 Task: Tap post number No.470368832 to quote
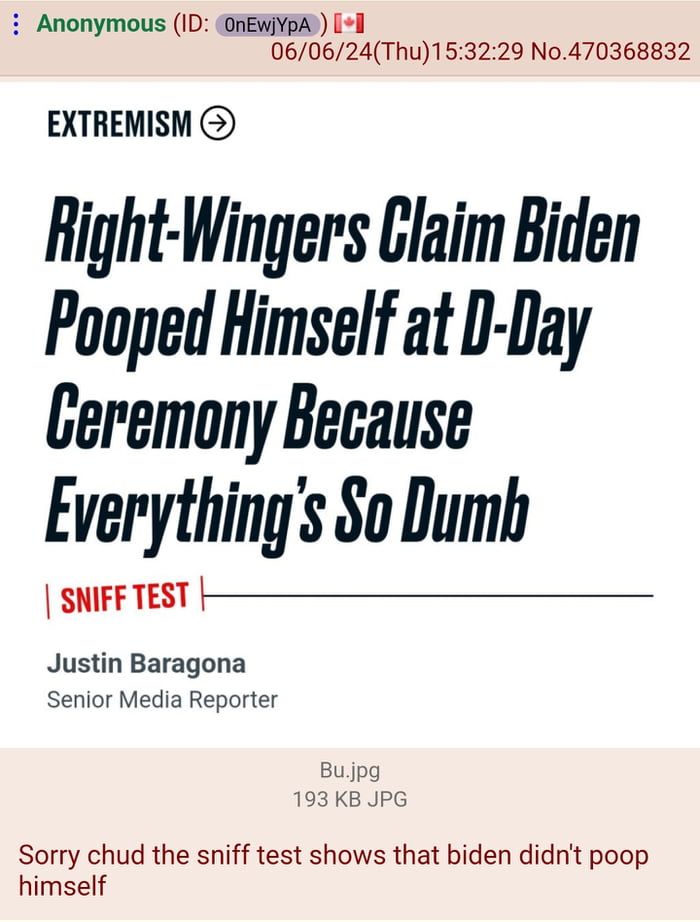[611, 52]
